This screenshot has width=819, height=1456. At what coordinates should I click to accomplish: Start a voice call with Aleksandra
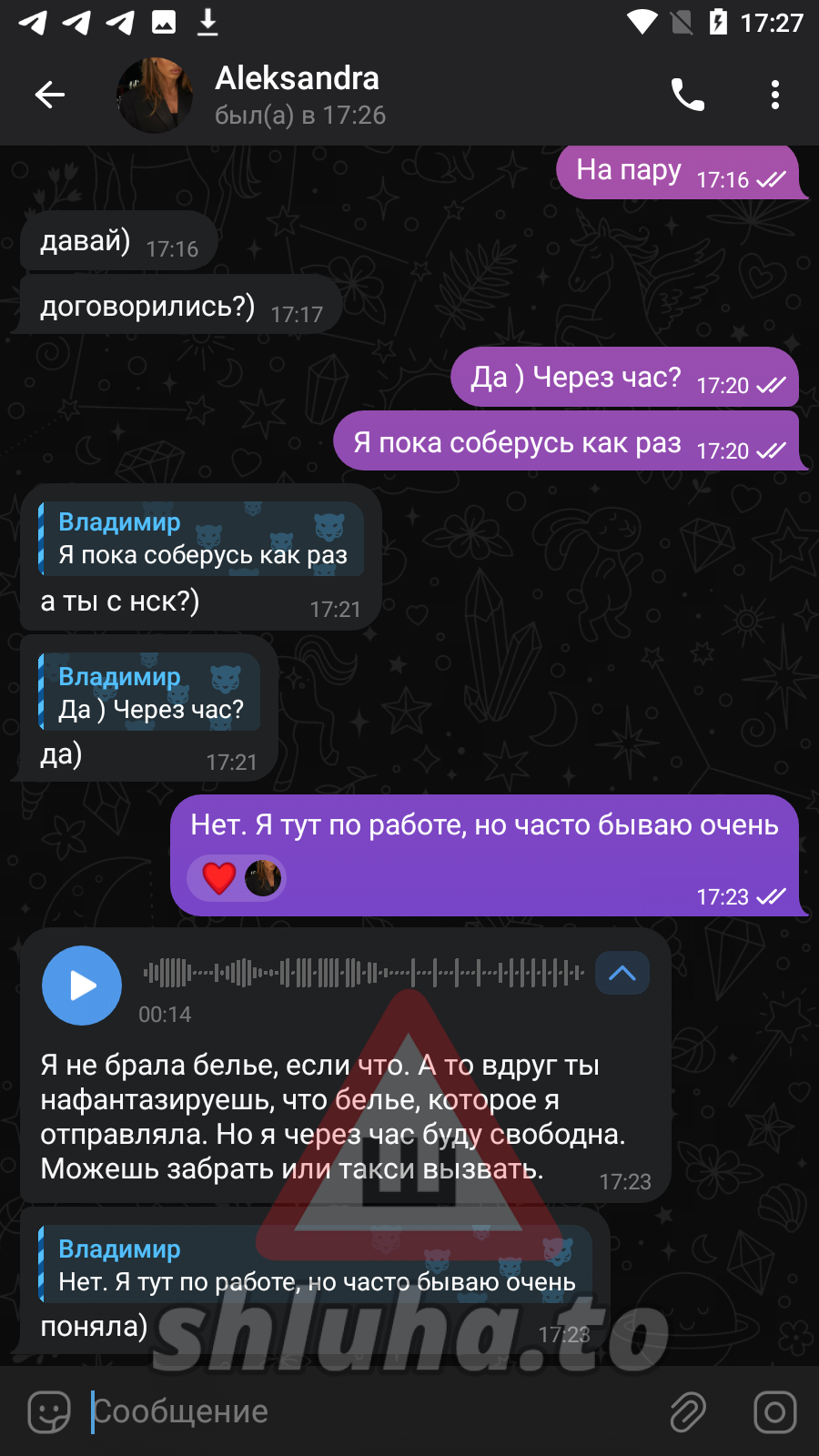pyautogui.click(x=687, y=95)
